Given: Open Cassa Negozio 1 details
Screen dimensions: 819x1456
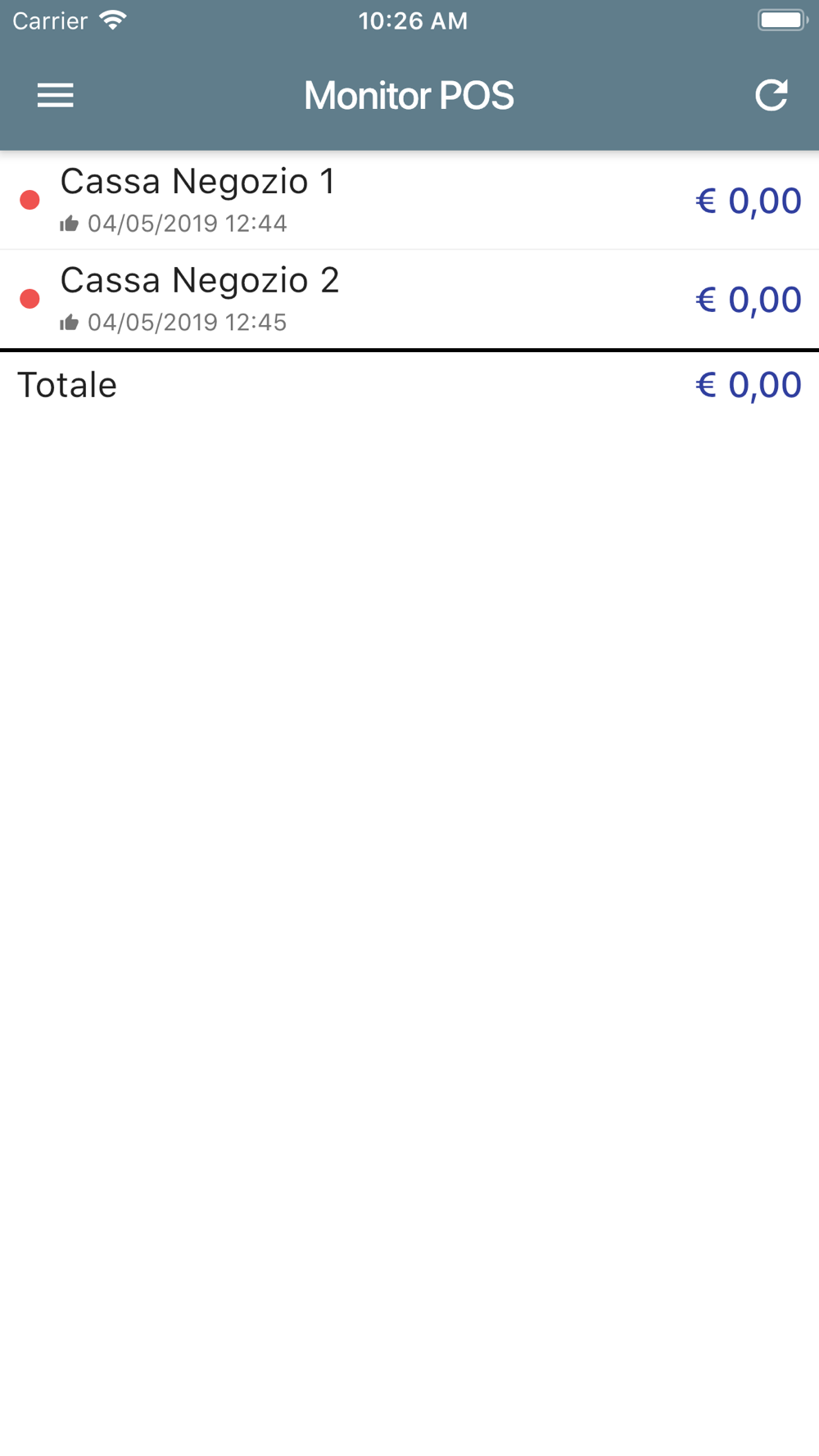Looking at the screenshot, I should pyautogui.click(x=409, y=200).
